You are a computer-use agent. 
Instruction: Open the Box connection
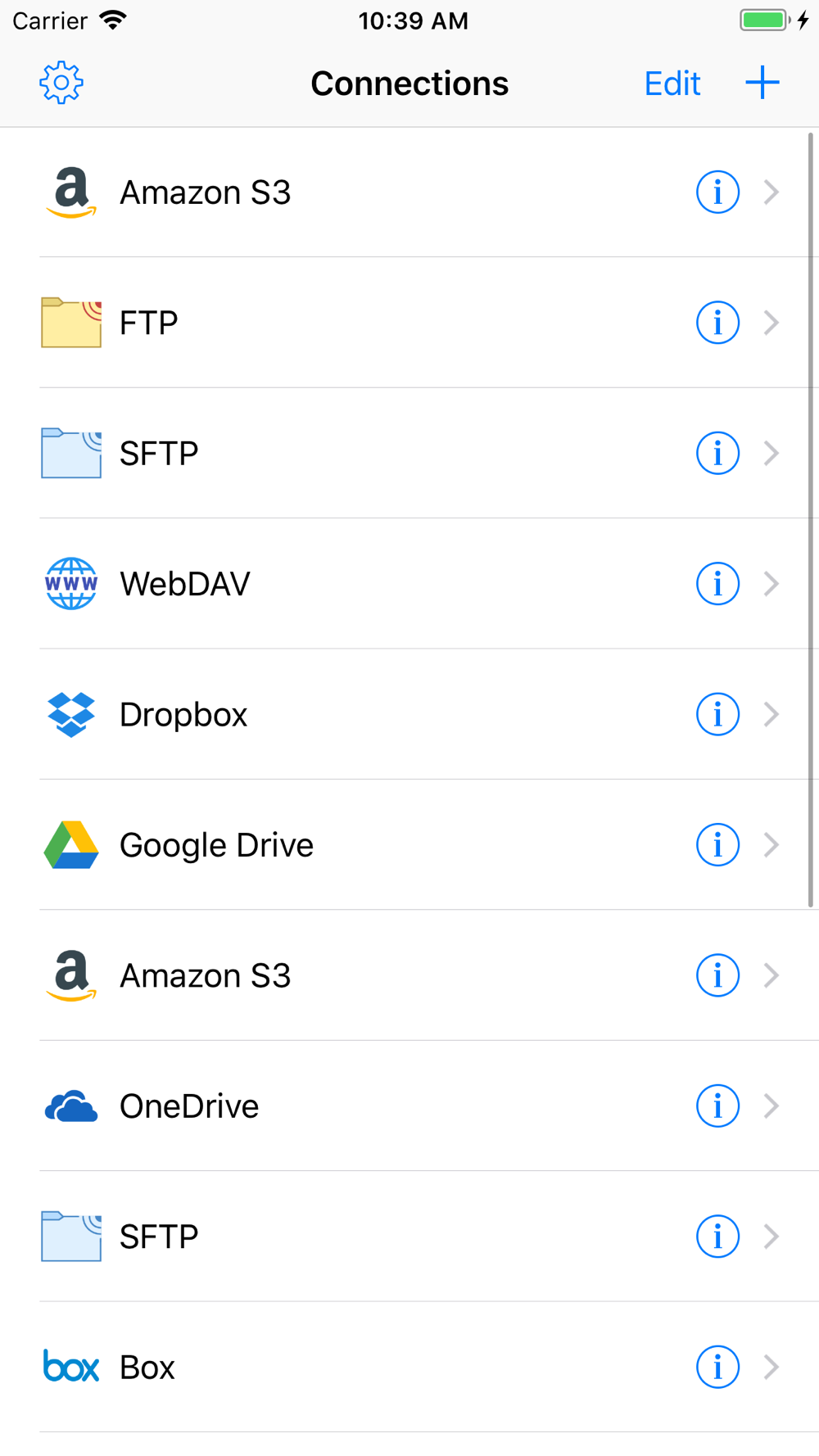click(409, 1368)
